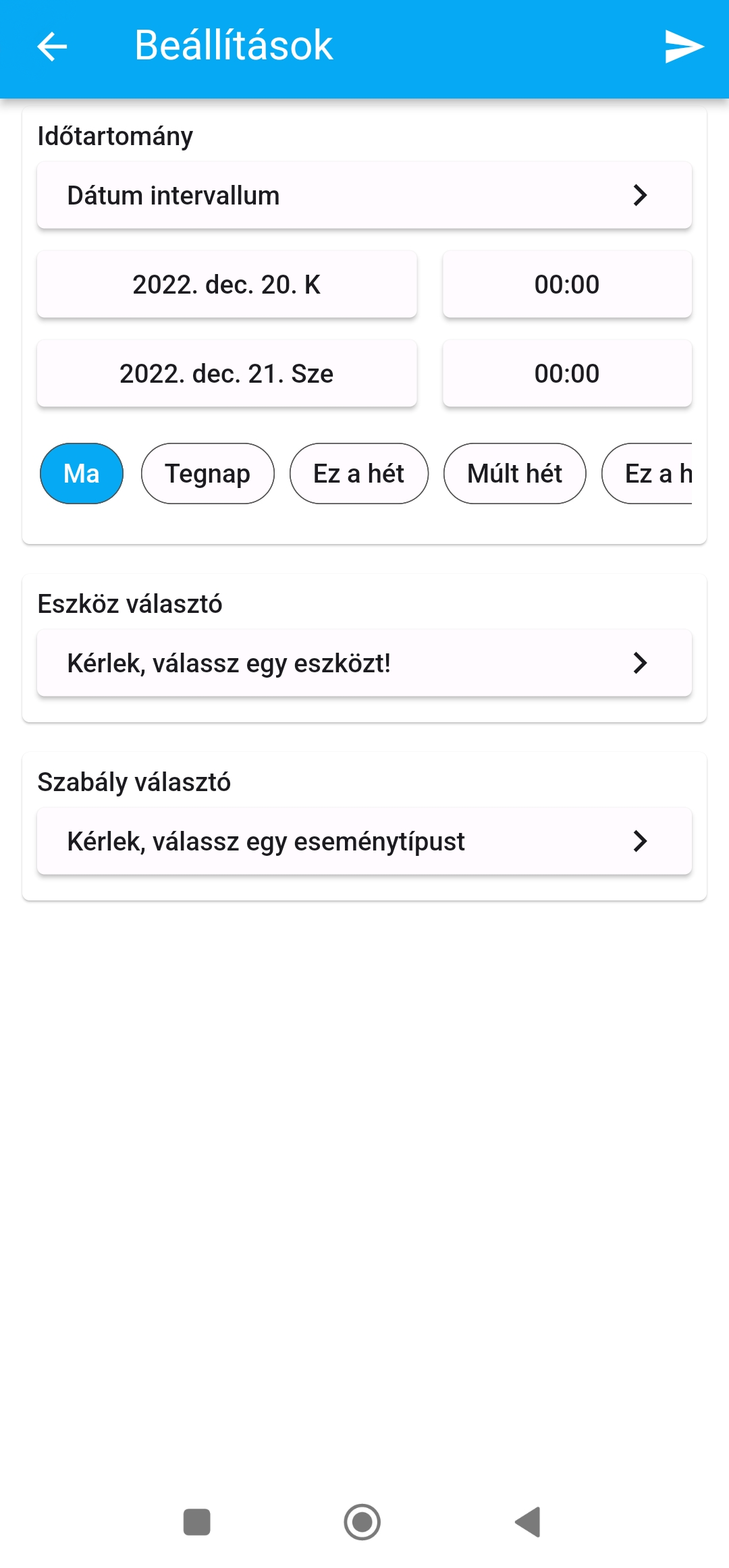Open the Kérlek, válassz egy eseménytípust selector
Screen dimensions: 729x1568
pyautogui.click(x=364, y=842)
